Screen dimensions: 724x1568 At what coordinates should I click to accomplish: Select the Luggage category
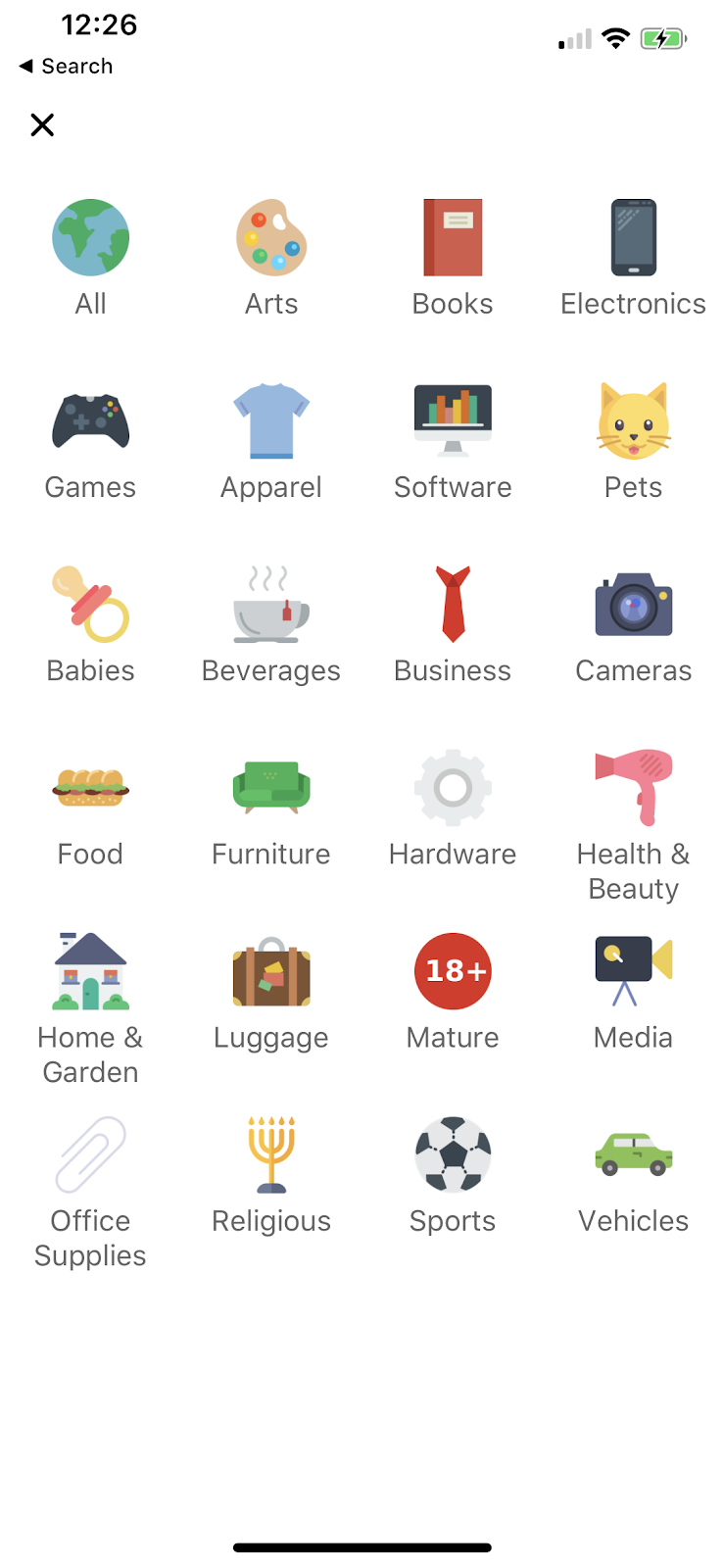(271, 990)
